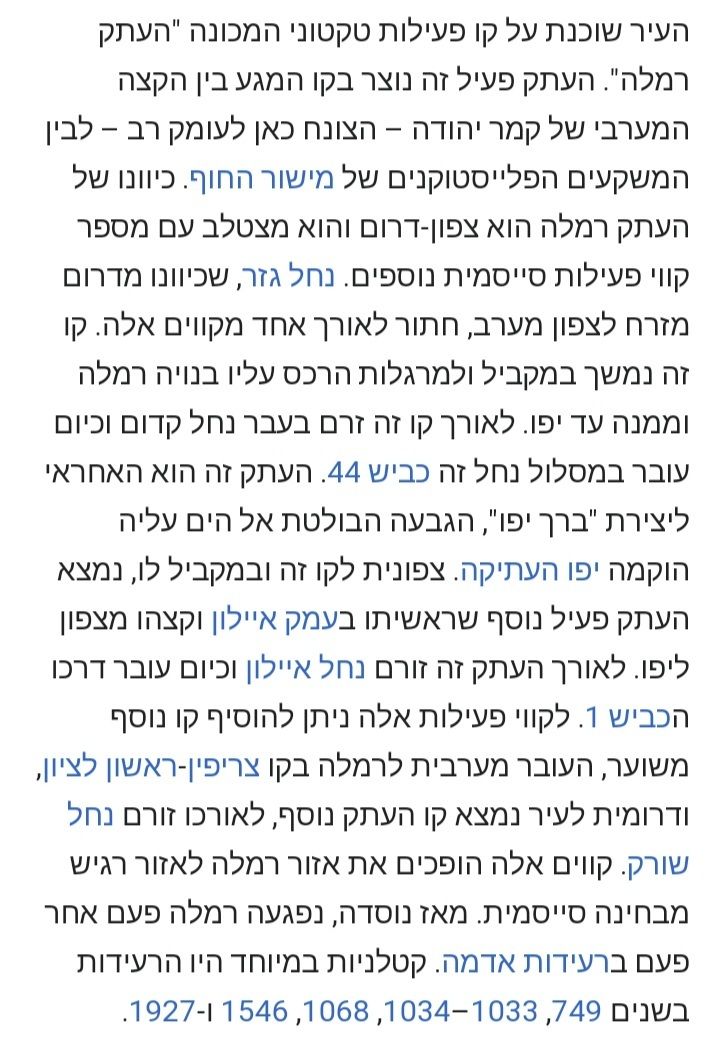The image size is (720, 1039).
Task: Open the year 1927 link
Action: [x=158, y=1011]
